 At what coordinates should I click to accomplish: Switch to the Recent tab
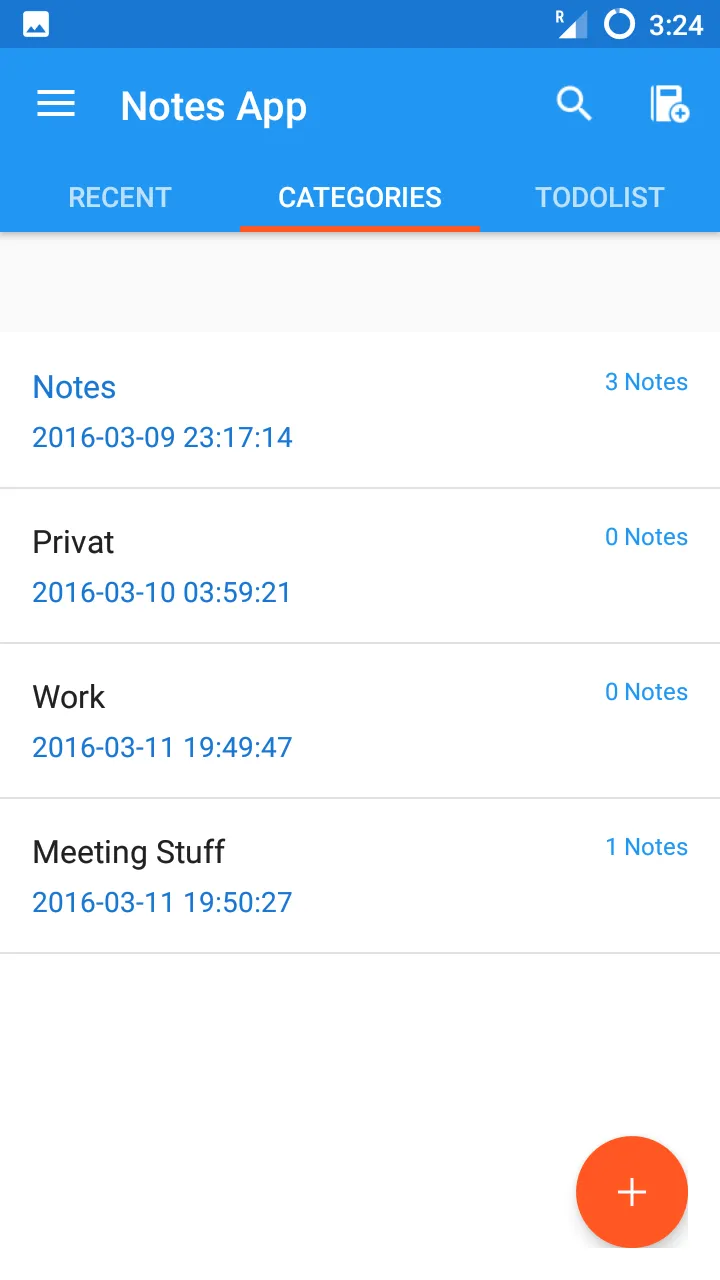coord(120,197)
